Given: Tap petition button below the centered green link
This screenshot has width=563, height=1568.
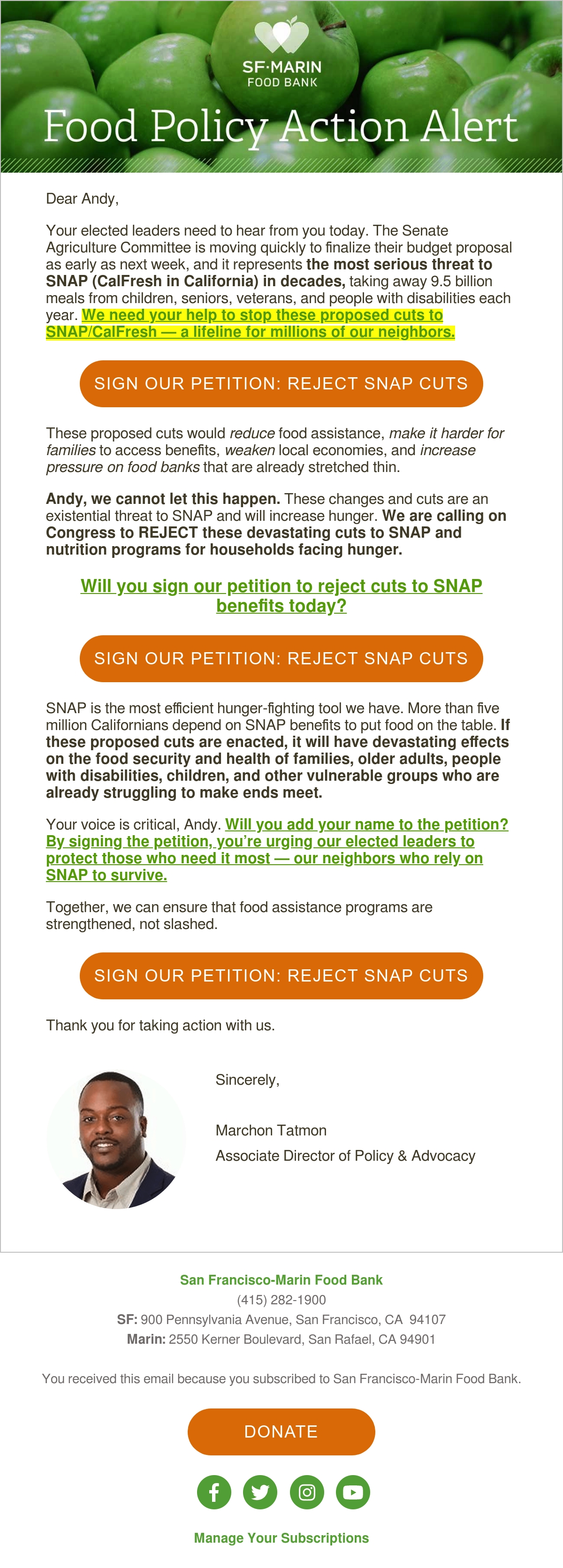Looking at the screenshot, I should coord(281,659).
